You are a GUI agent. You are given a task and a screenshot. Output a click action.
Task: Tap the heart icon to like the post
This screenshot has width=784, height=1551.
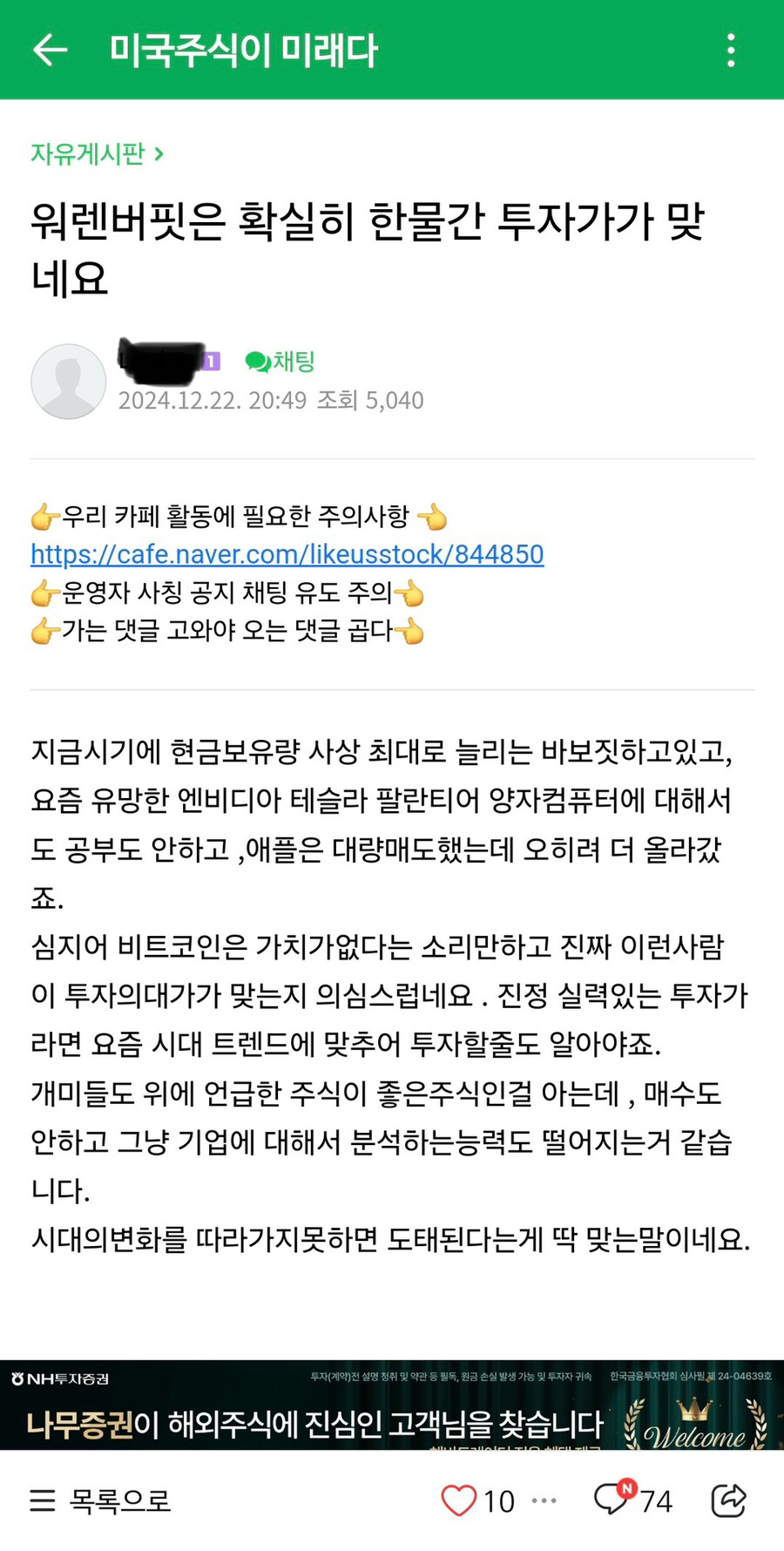pos(459,1500)
